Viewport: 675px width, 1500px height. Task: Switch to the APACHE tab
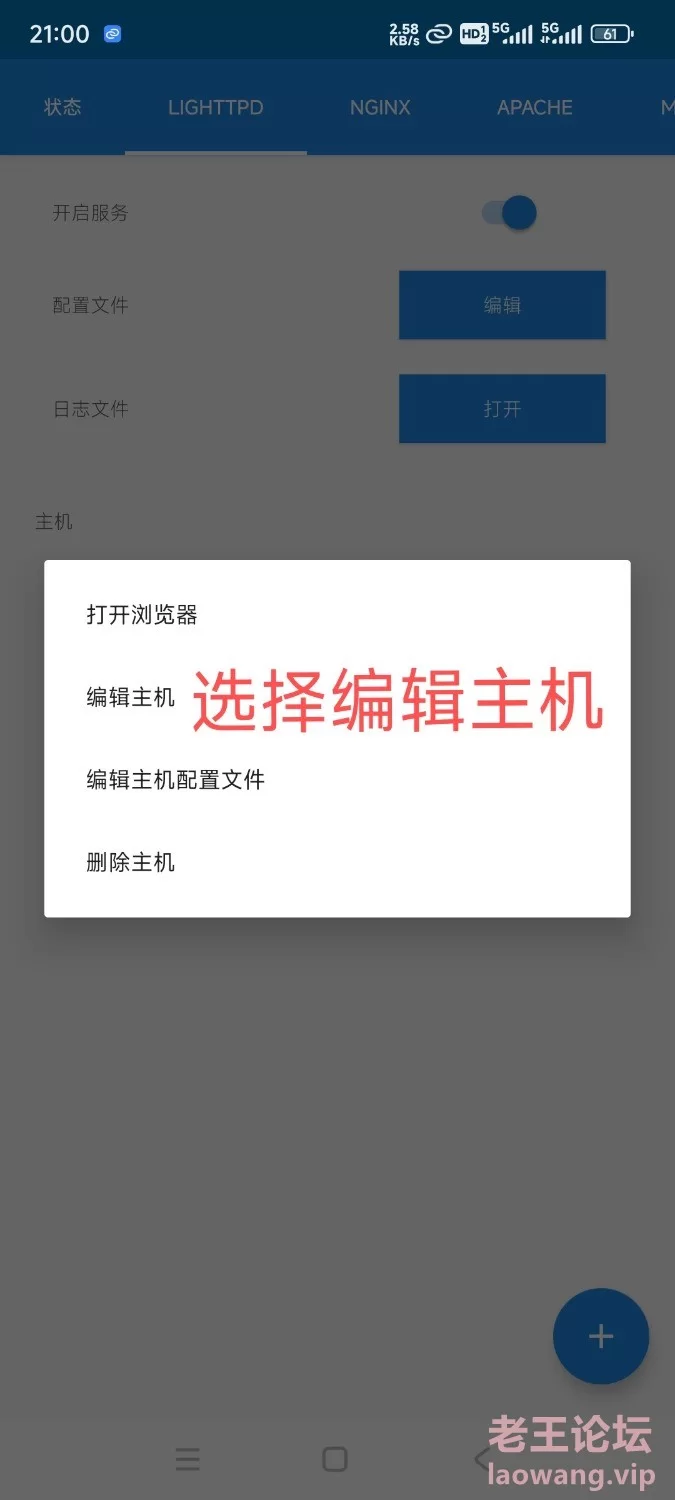point(535,107)
